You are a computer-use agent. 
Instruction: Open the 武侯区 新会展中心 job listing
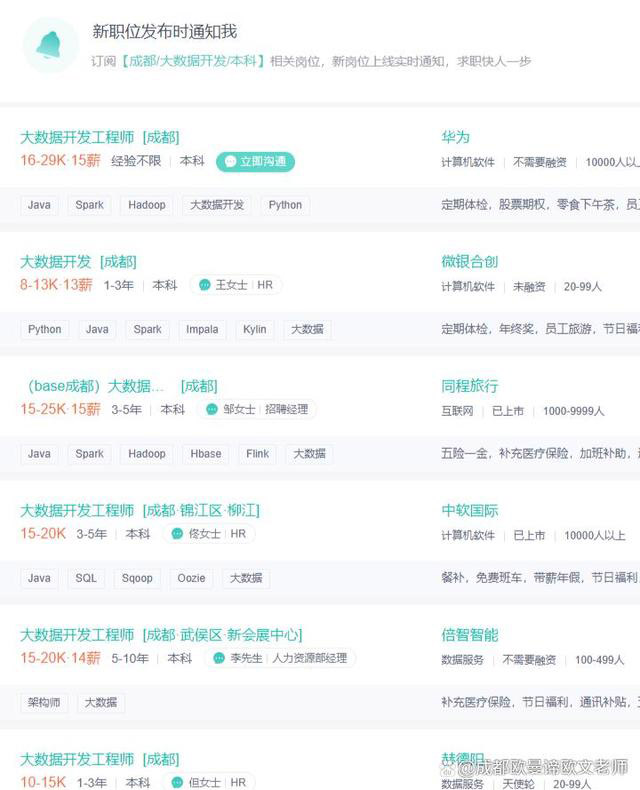[160, 634]
